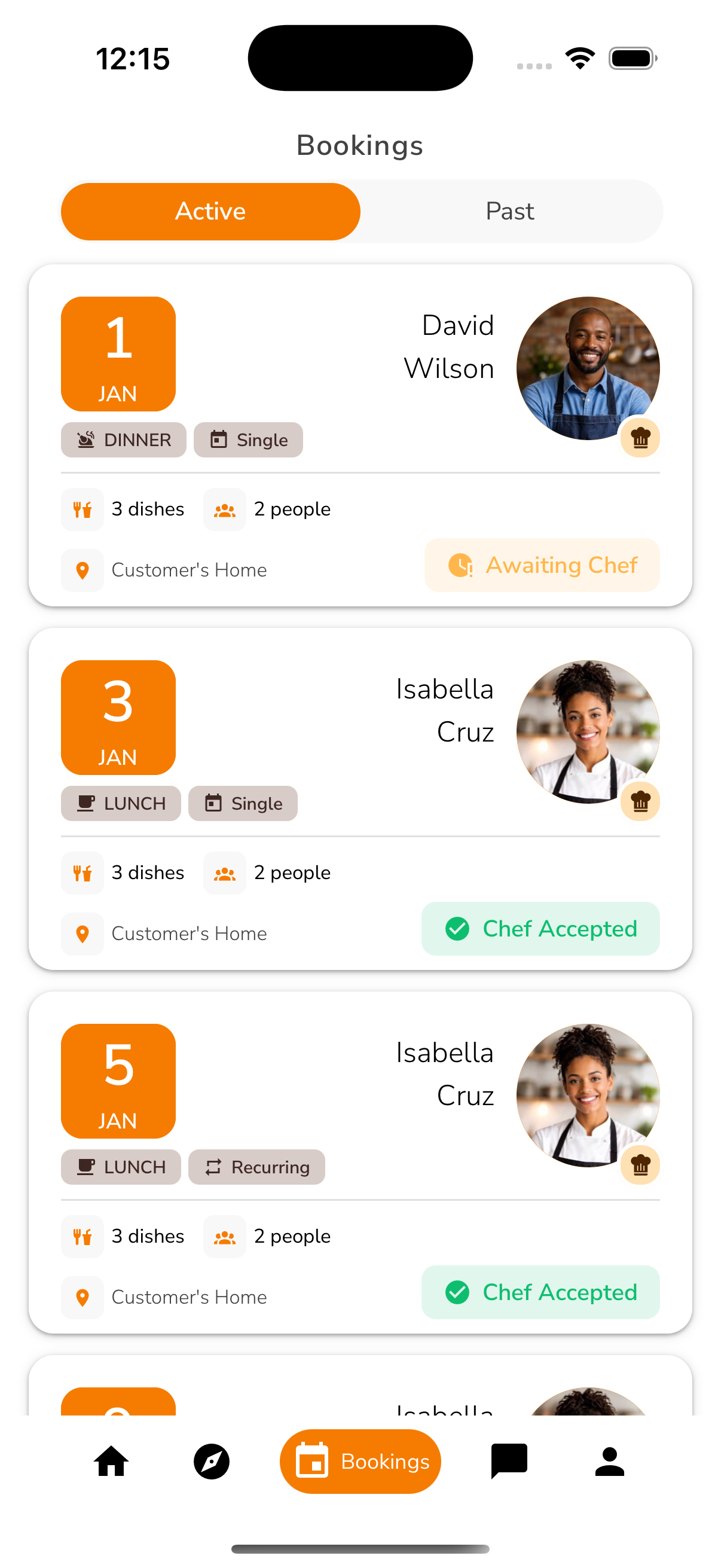The height and width of the screenshot is (1568, 721).
Task: Go to the Home tab
Action: [x=111, y=1461]
